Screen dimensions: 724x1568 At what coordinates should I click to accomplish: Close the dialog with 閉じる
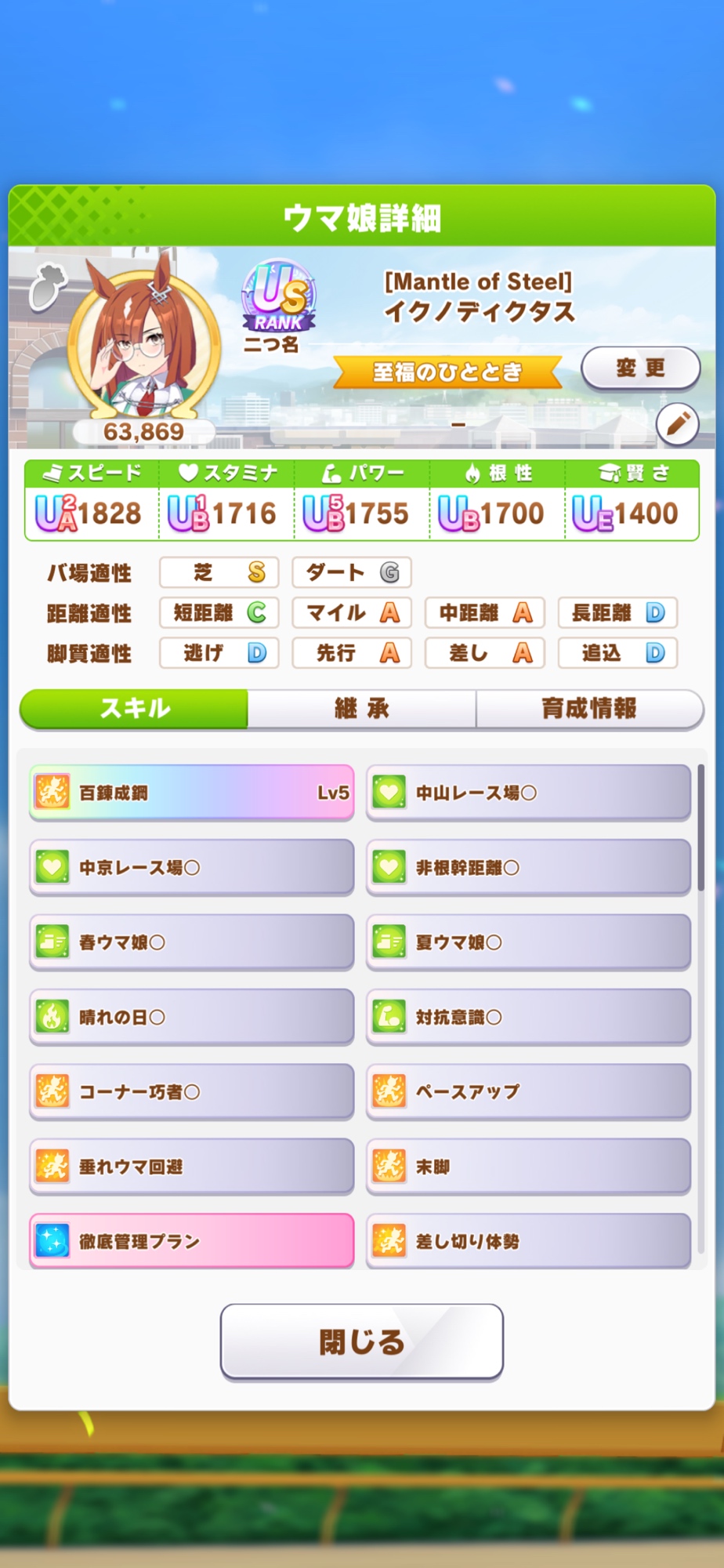361,1341
